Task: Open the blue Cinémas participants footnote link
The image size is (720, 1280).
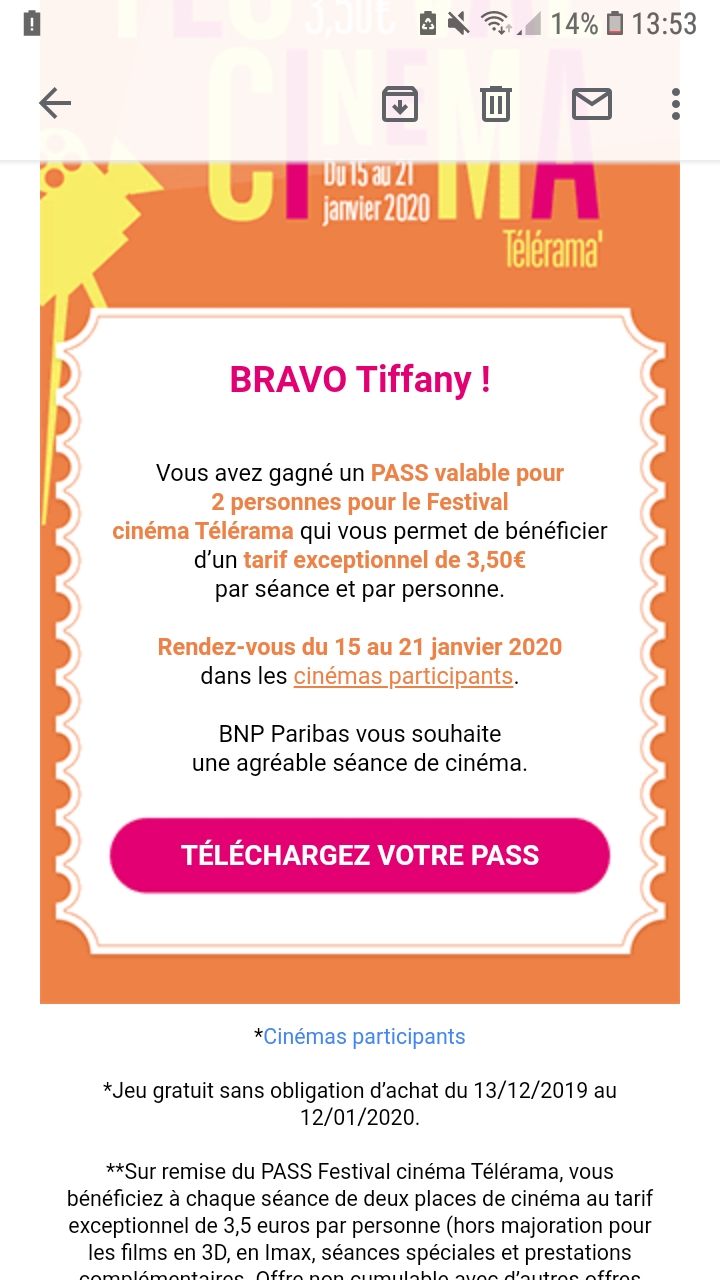Action: [364, 1036]
